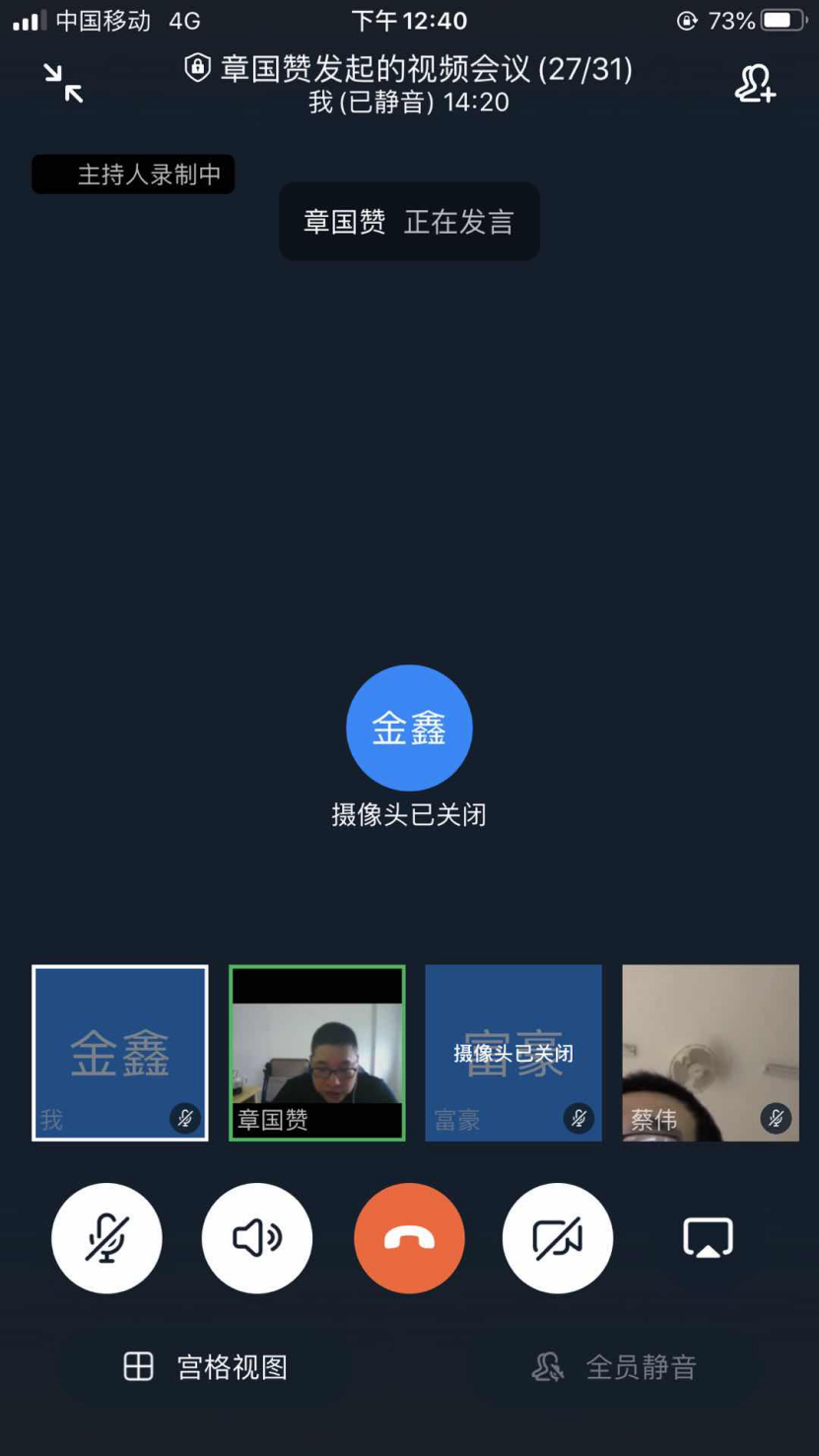Turn on the camera
The height and width of the screenshot is (1456, 819).
tap(558, 1238)
